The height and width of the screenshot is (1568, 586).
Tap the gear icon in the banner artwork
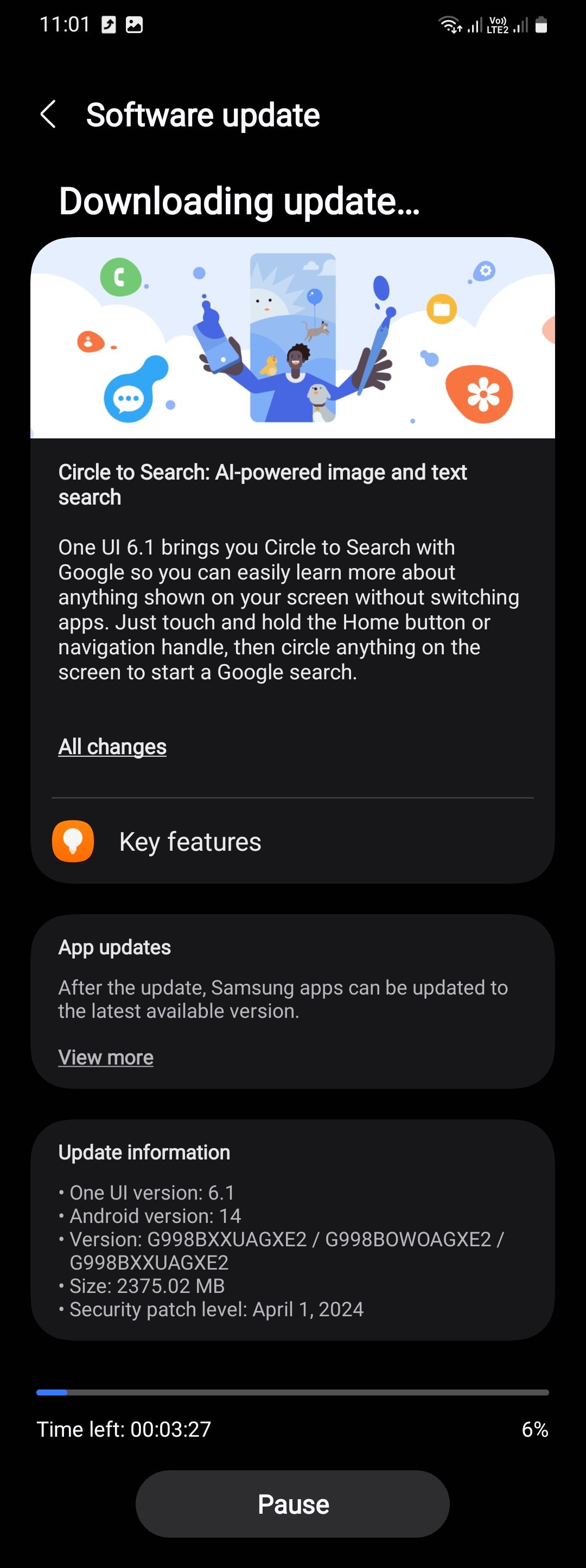point(485,271)
